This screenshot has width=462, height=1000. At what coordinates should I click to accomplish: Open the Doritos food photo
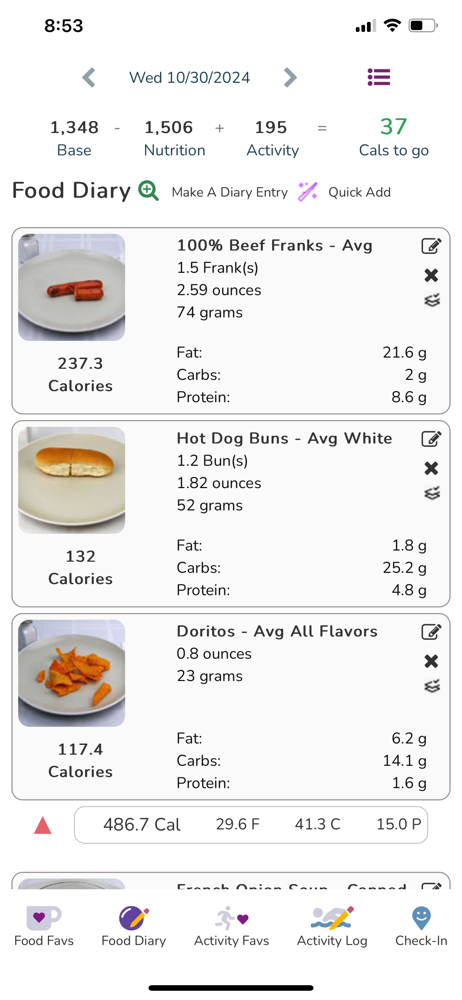(71, 673)
